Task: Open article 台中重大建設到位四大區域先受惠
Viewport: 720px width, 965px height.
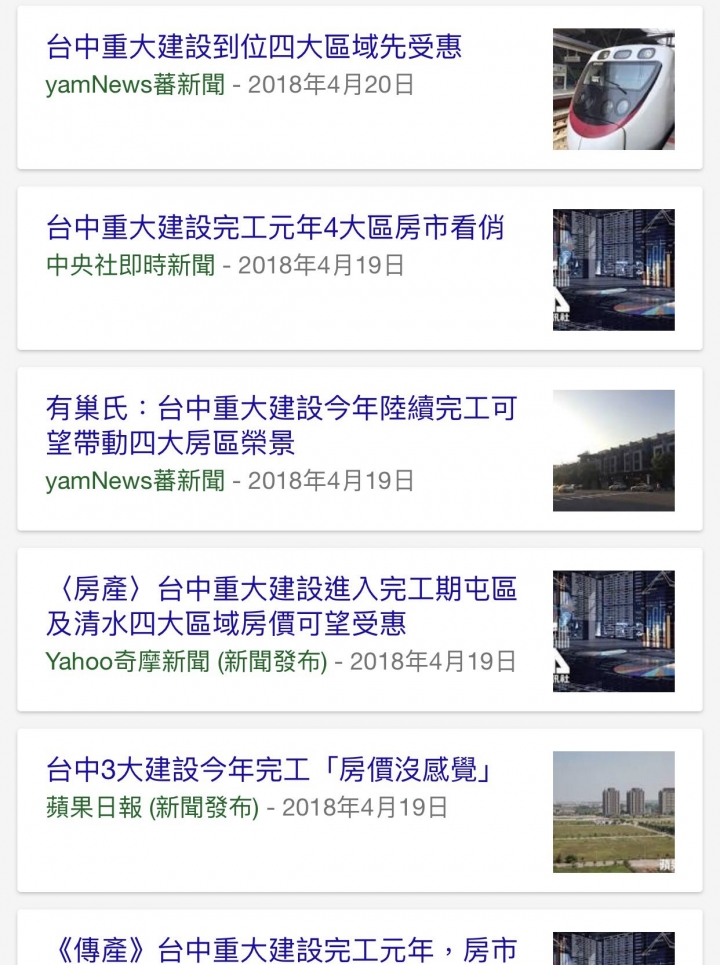Action: 254,47
